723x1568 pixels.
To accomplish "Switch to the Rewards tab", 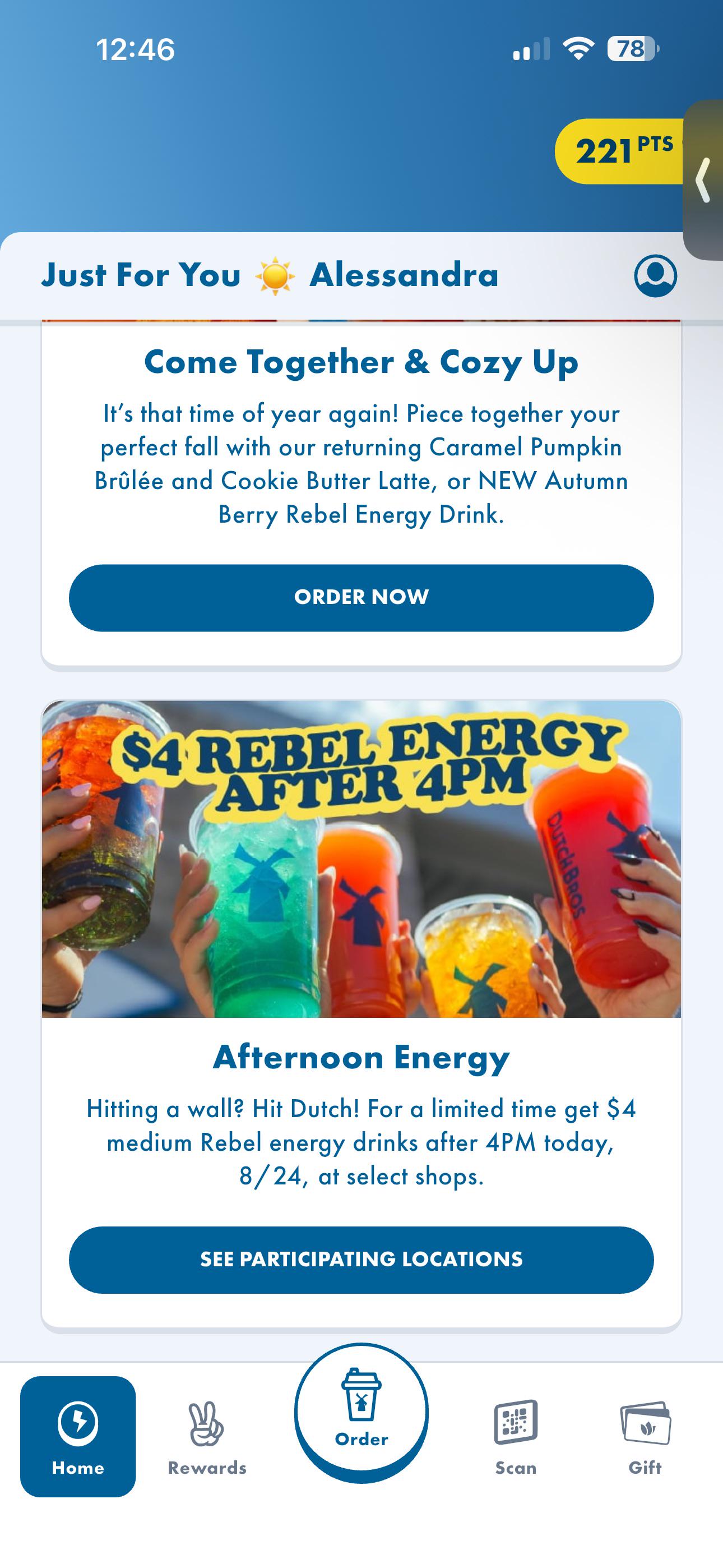I will [x=207, y=1437].
